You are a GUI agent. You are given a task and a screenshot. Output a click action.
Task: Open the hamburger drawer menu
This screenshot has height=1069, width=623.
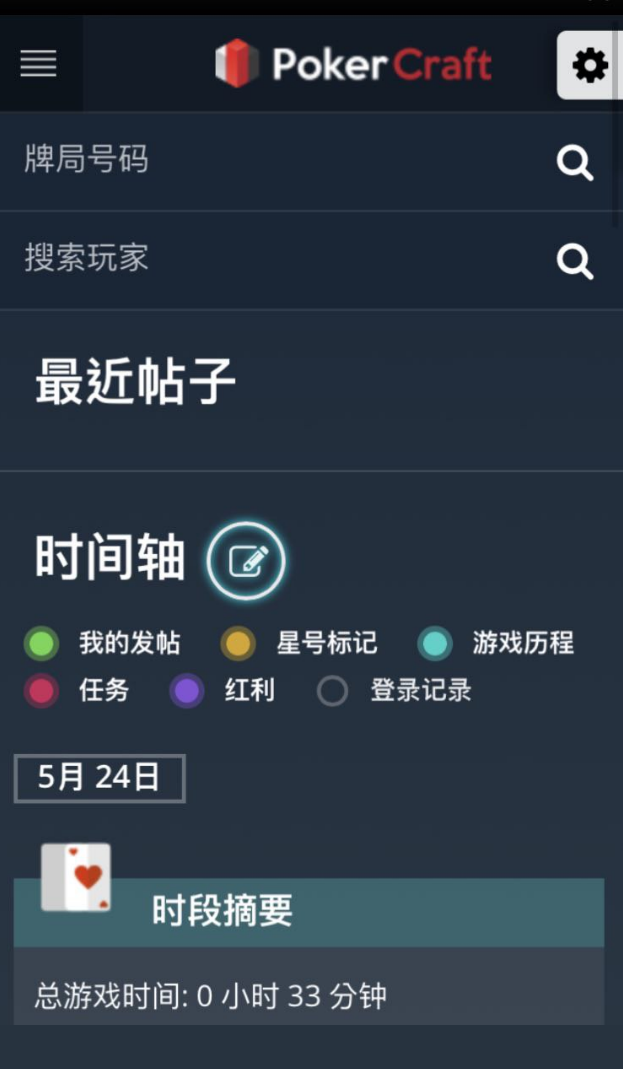click(38, 64)
